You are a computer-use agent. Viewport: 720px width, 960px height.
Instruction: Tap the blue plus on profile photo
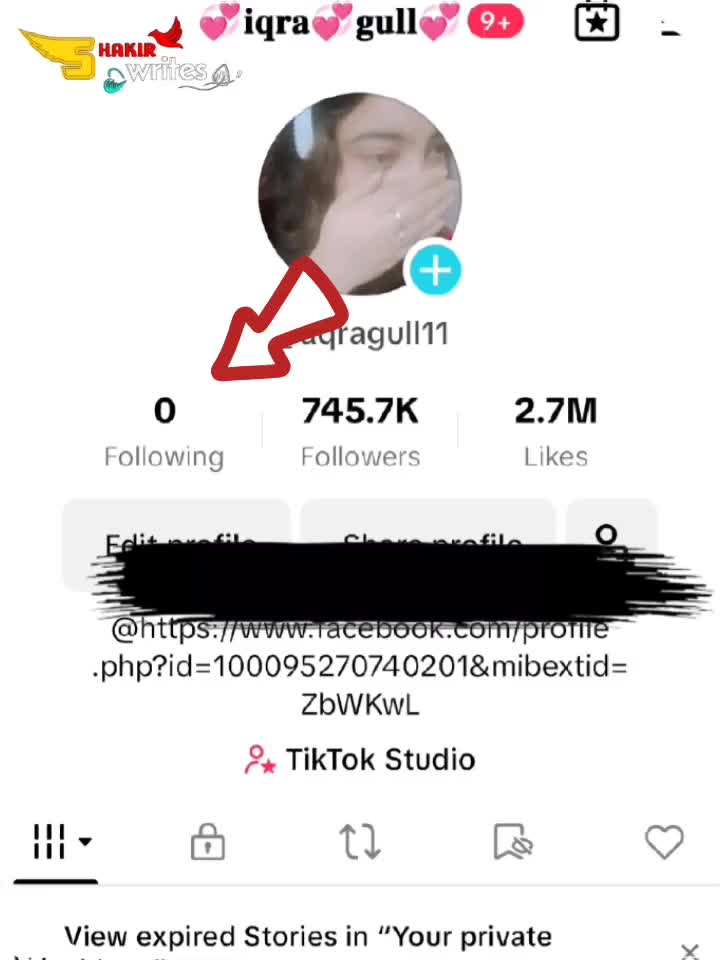click(x=435, y=270)
